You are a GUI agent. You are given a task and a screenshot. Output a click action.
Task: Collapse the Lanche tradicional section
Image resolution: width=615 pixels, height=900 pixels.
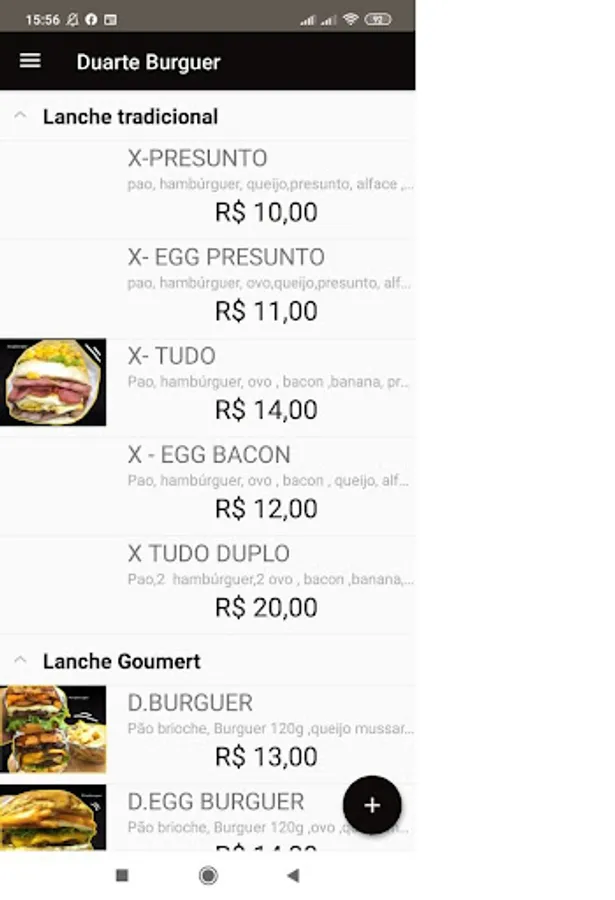coord(20,116)
